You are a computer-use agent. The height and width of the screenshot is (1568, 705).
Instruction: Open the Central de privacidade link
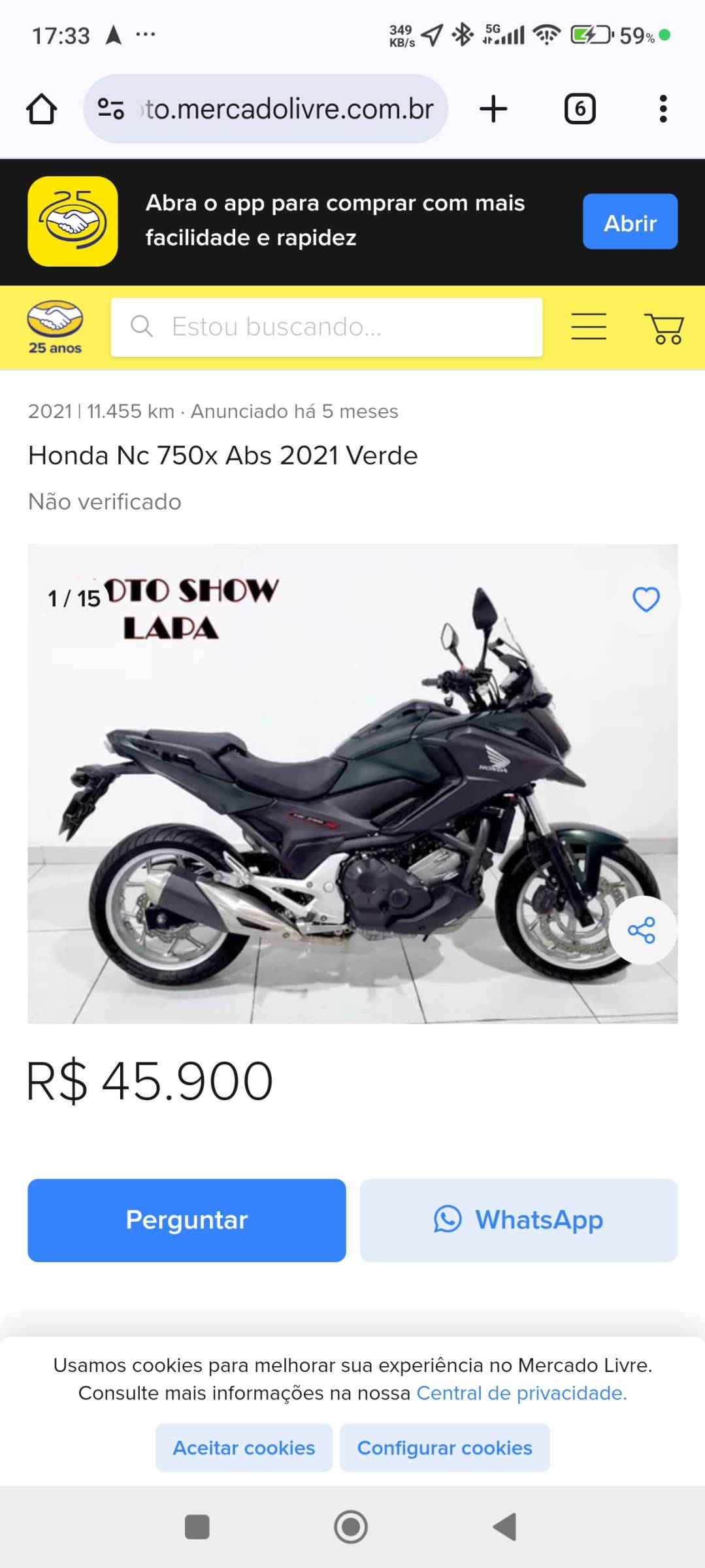pos(521,1393)
